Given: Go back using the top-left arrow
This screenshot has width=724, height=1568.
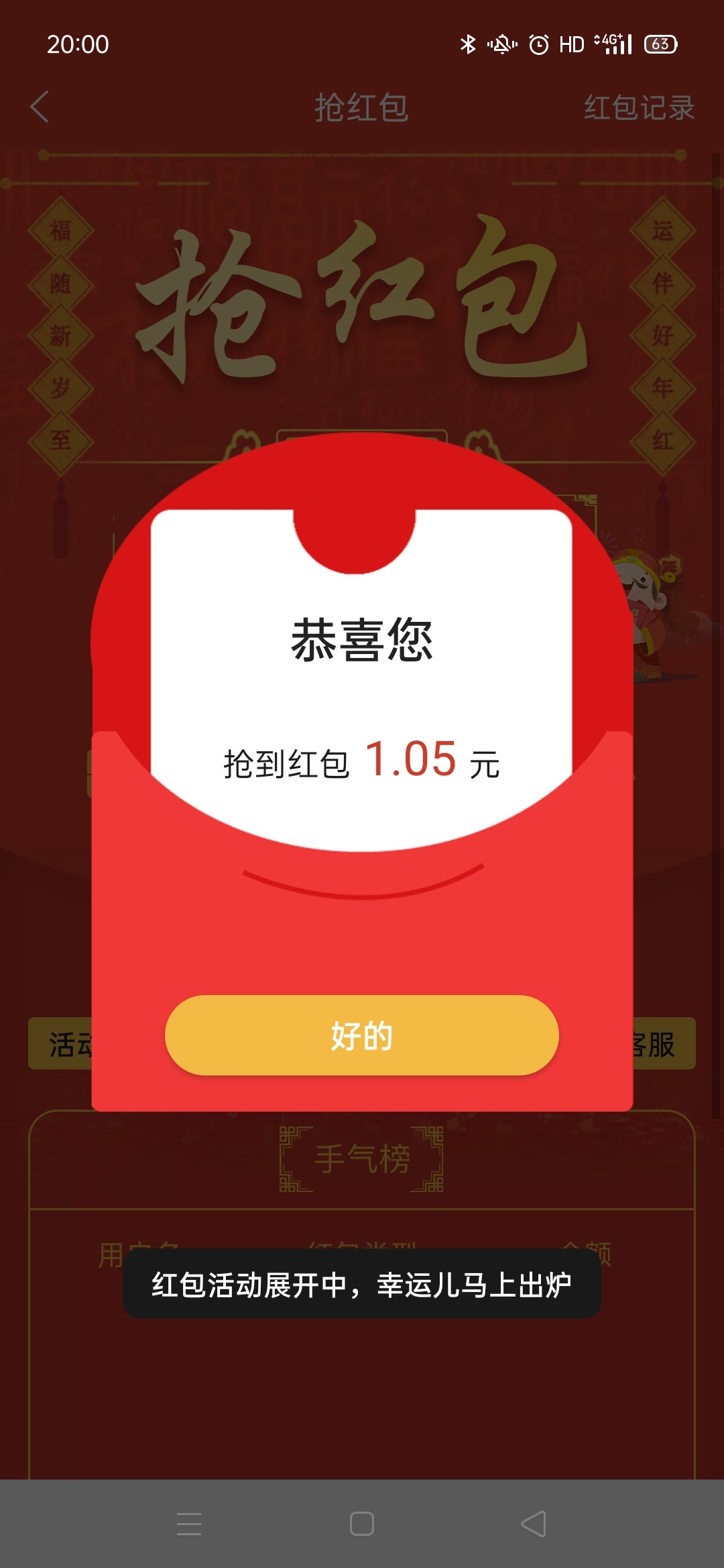Looking at the screenshot, I should [40, 107].
